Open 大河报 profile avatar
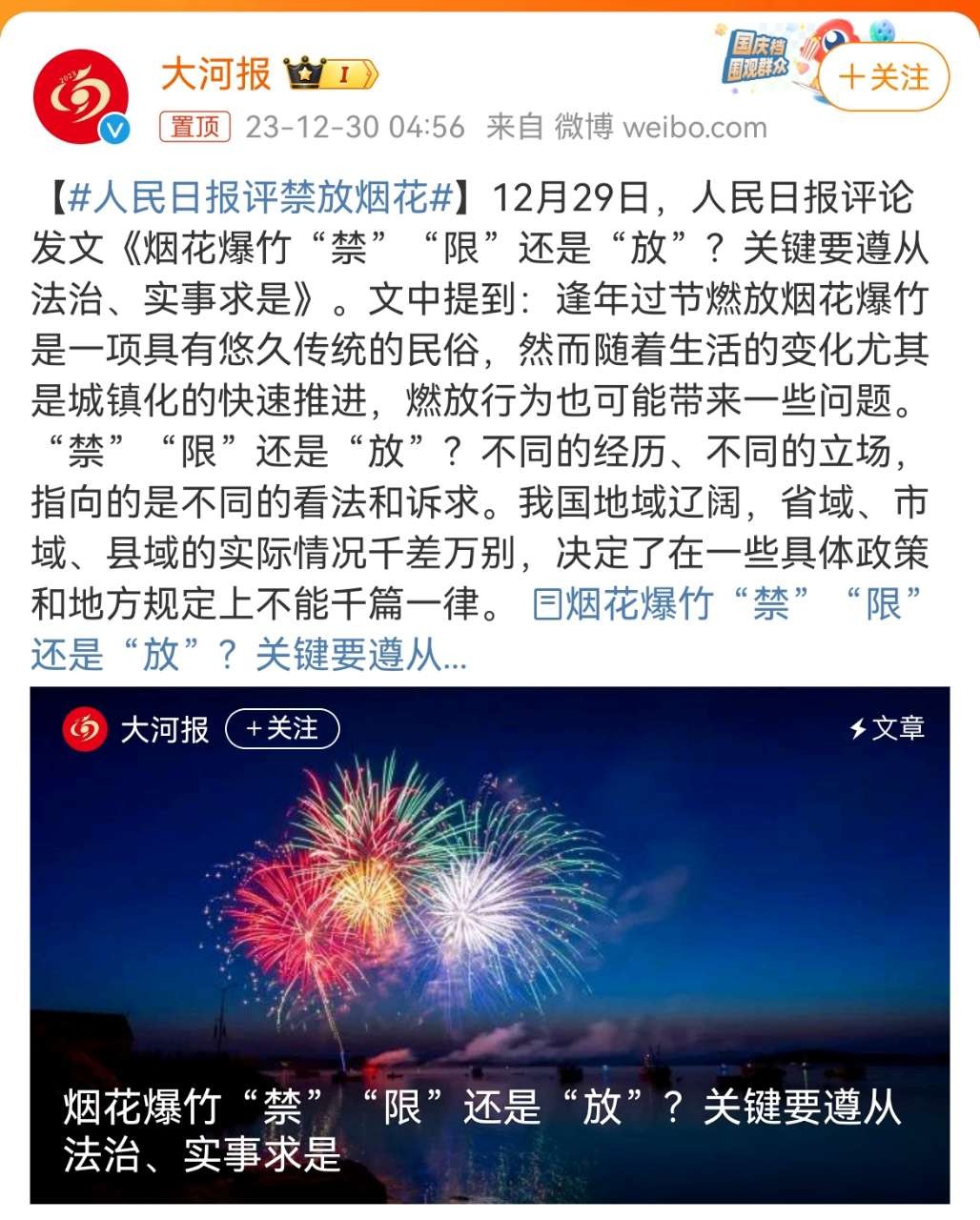 coord(81,96)
